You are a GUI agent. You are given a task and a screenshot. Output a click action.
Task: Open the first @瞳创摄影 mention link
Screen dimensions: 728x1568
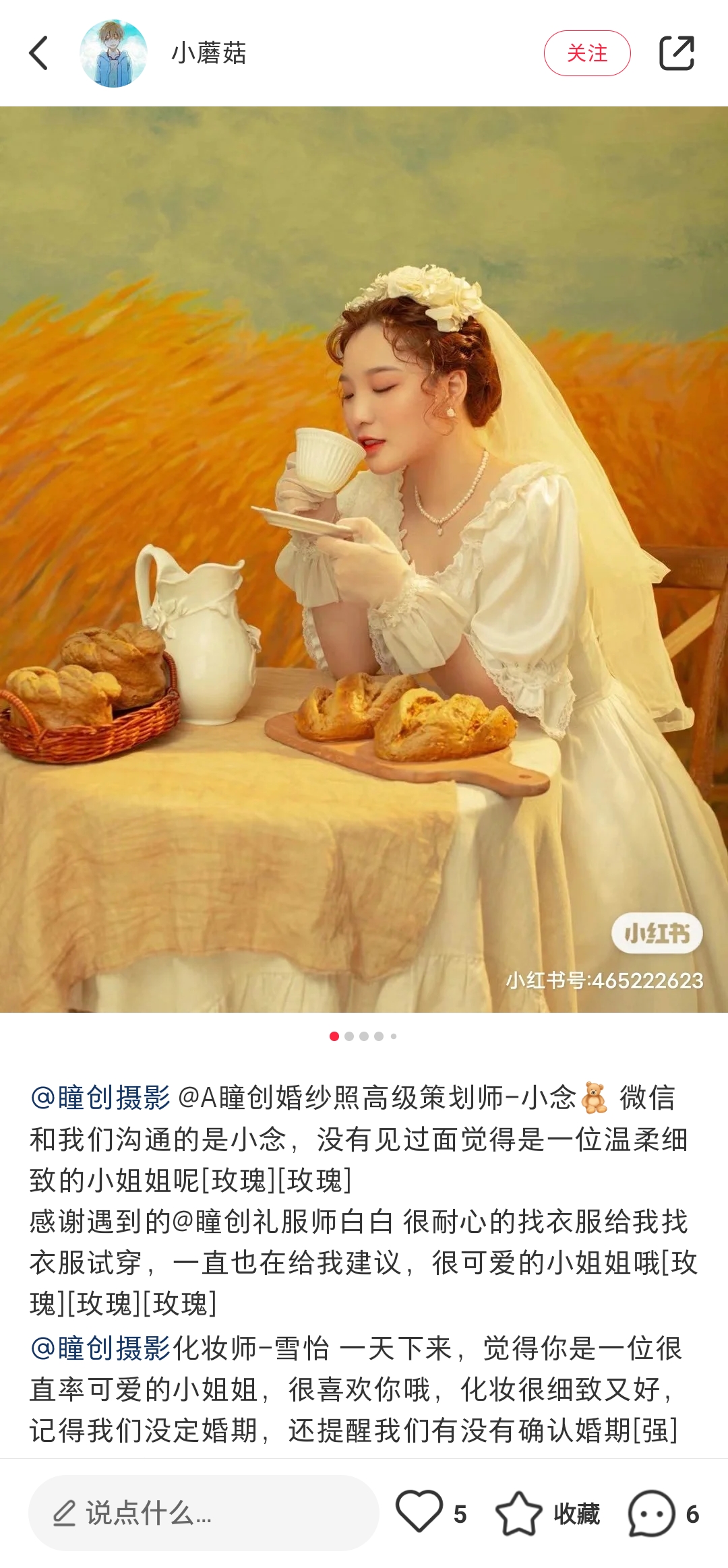[101, 1098]
